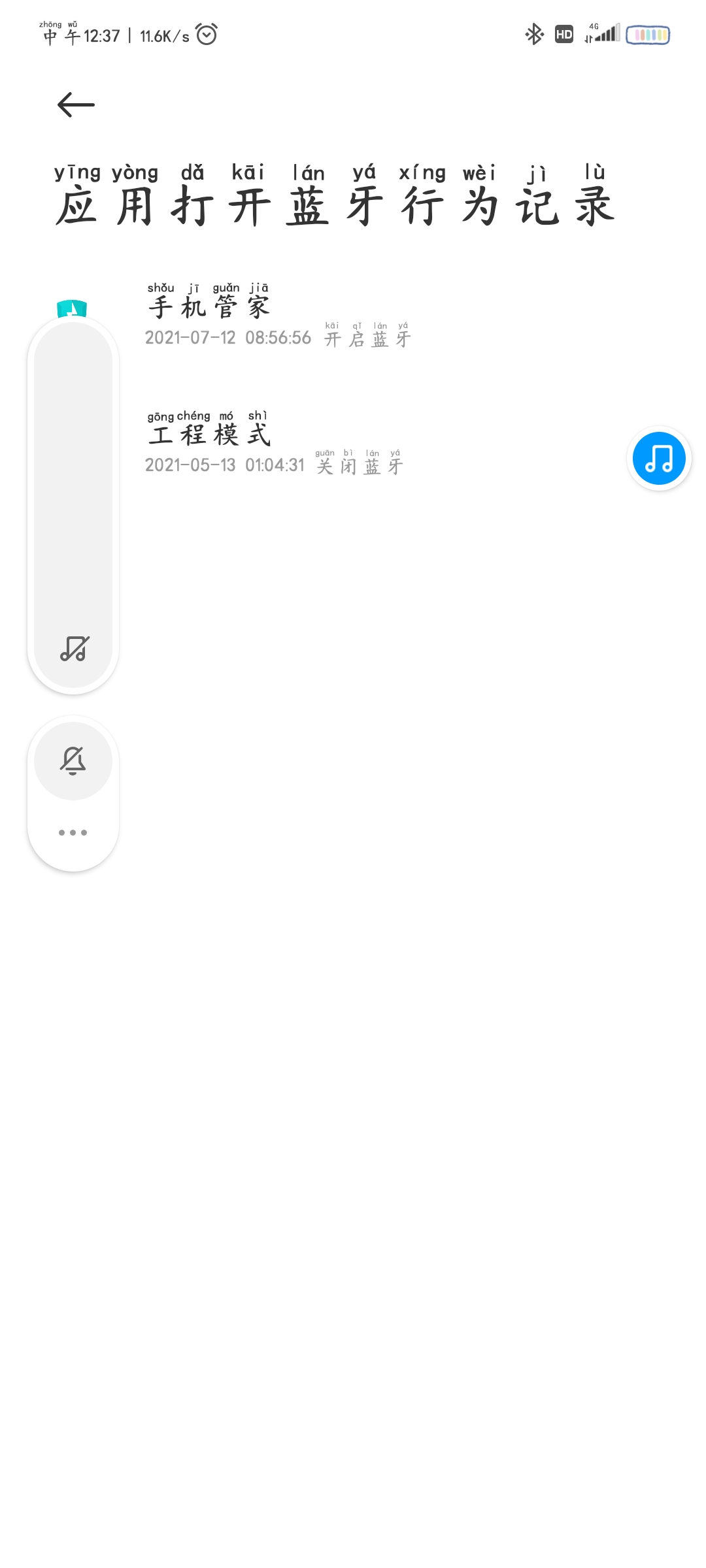
Task: Adjust the media volume slider
Action: click(73, 504)
